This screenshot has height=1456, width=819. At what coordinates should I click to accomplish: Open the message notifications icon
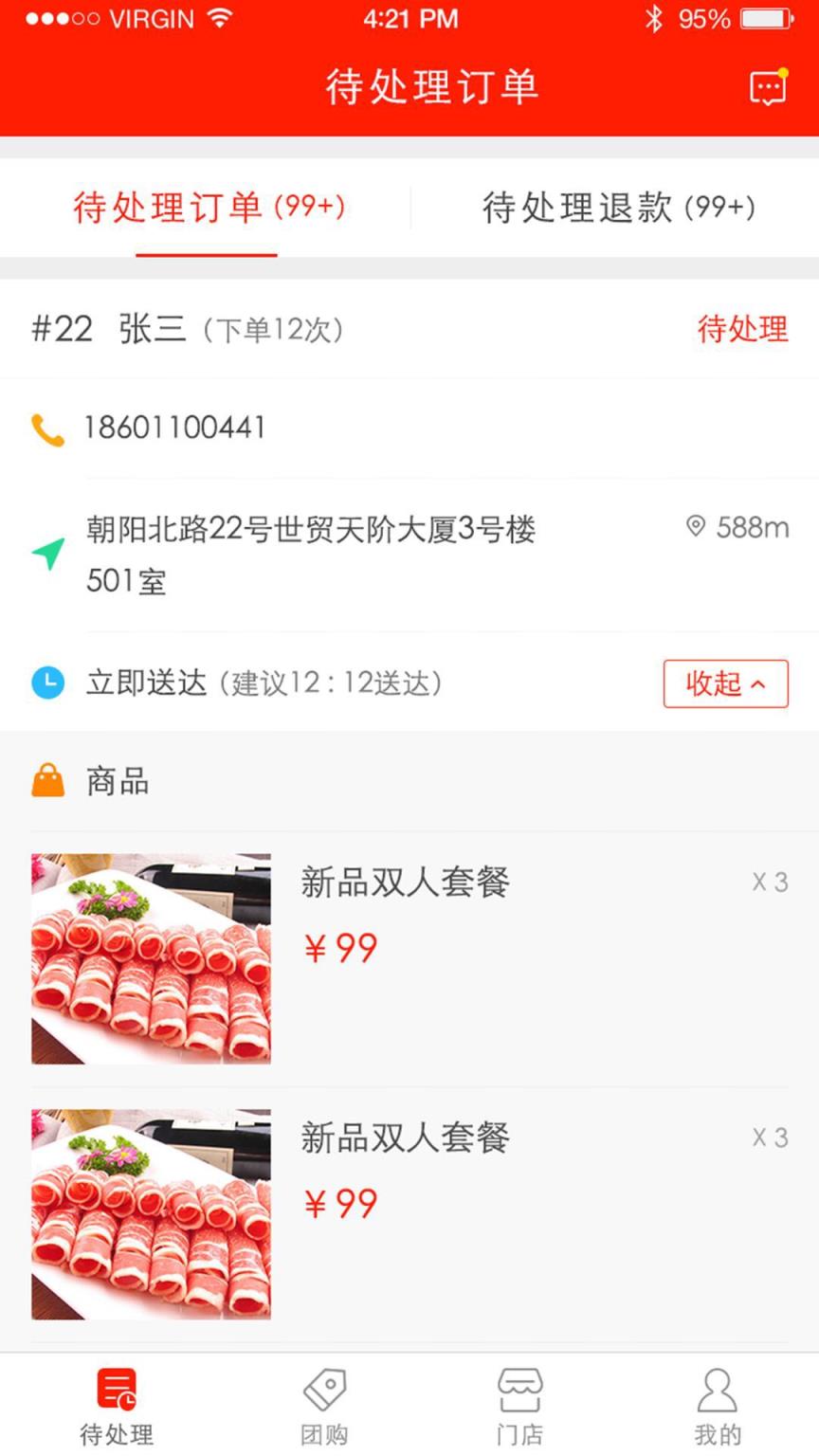pos(768,86)
